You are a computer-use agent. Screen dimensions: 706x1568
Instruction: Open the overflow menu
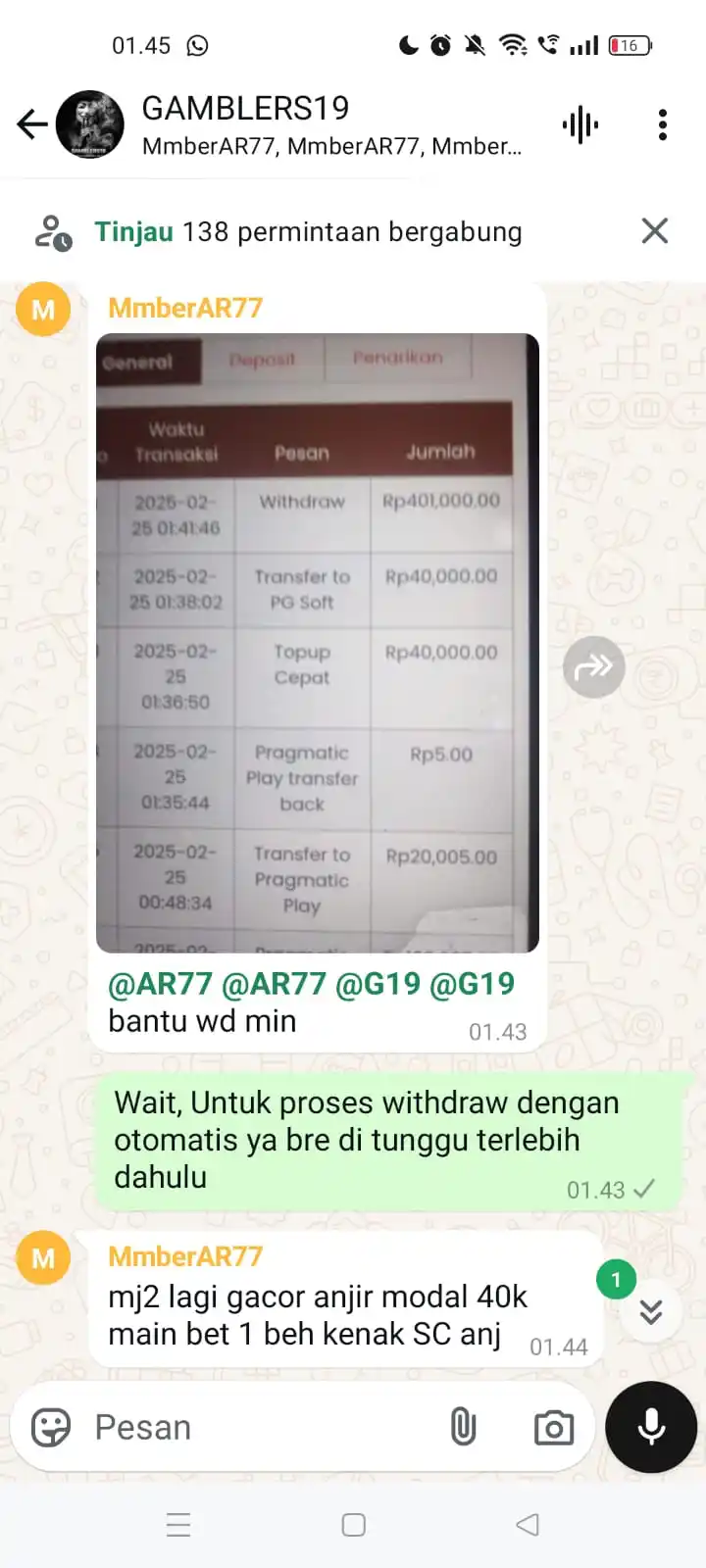click(663, 124)
